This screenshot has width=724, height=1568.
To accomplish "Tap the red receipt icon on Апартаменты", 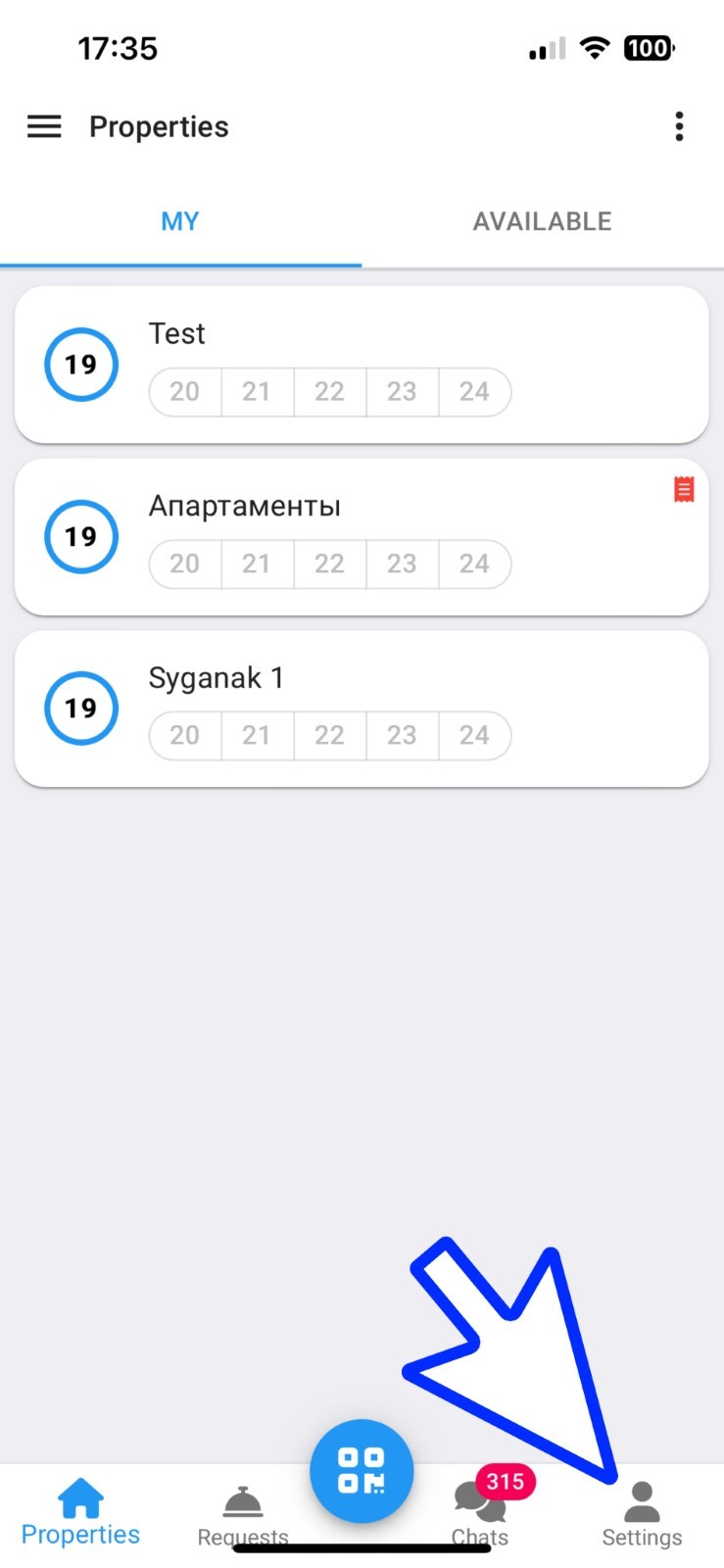I will coord(684,489).
